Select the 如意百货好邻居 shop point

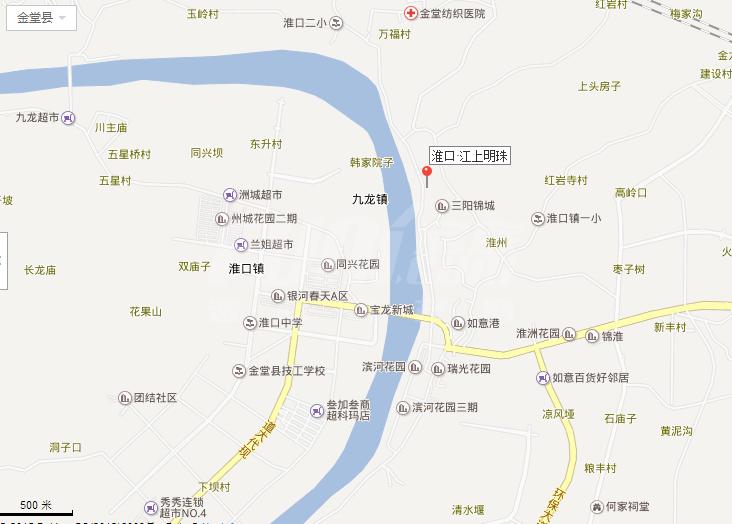(x=543, y=378)
